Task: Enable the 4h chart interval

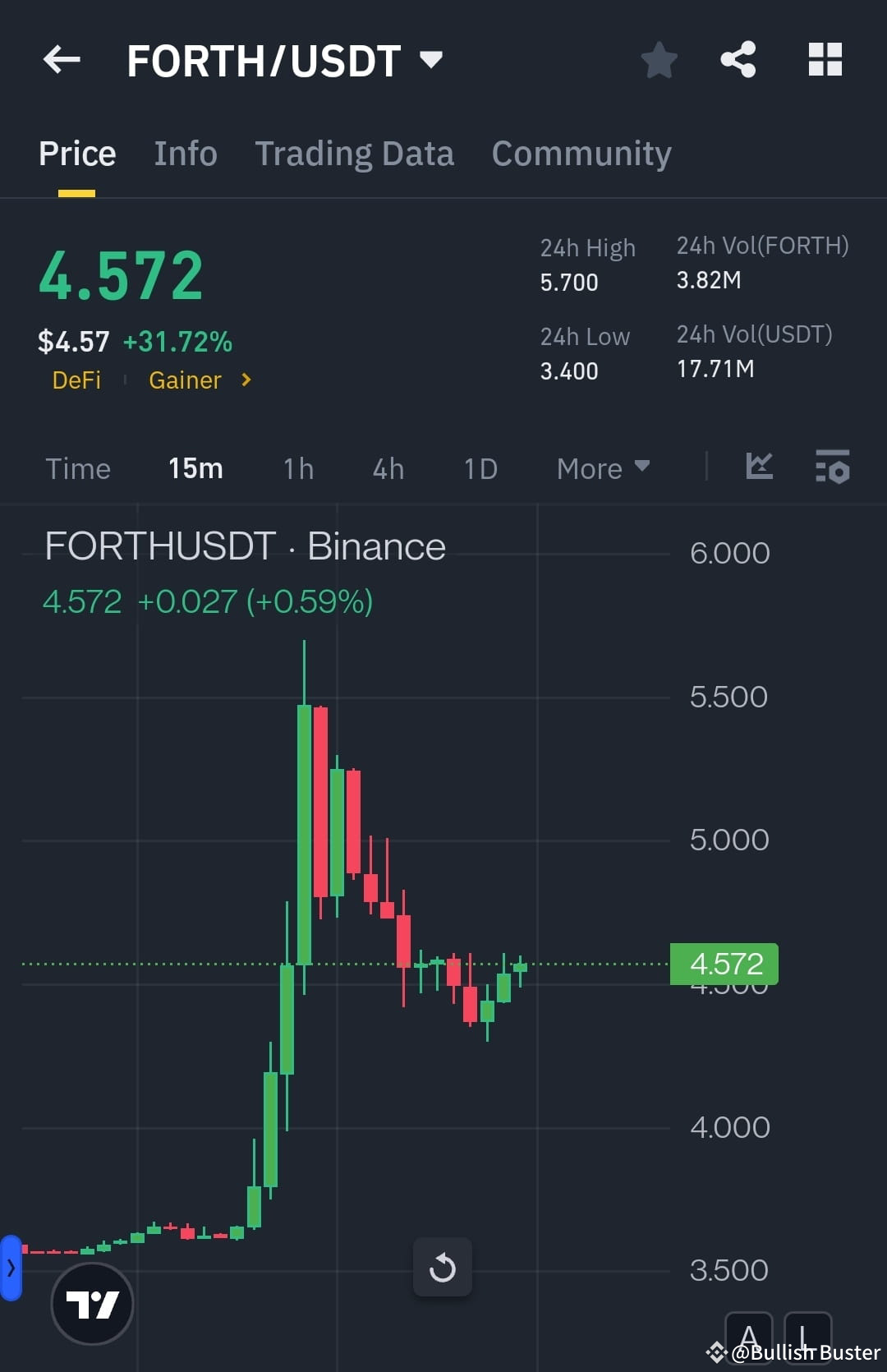Action: [387, 467]
